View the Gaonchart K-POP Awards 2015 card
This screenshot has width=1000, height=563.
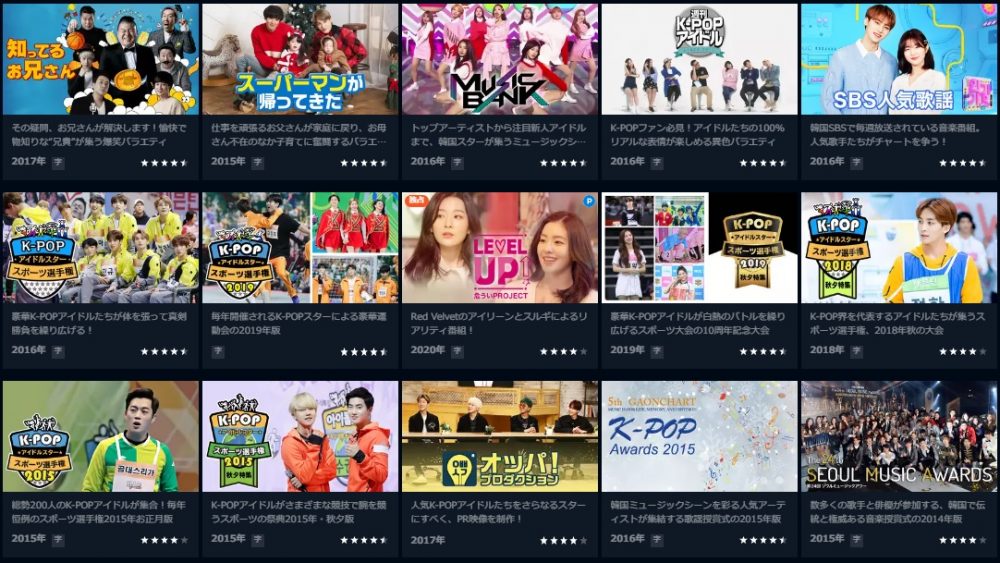(700, 436)
